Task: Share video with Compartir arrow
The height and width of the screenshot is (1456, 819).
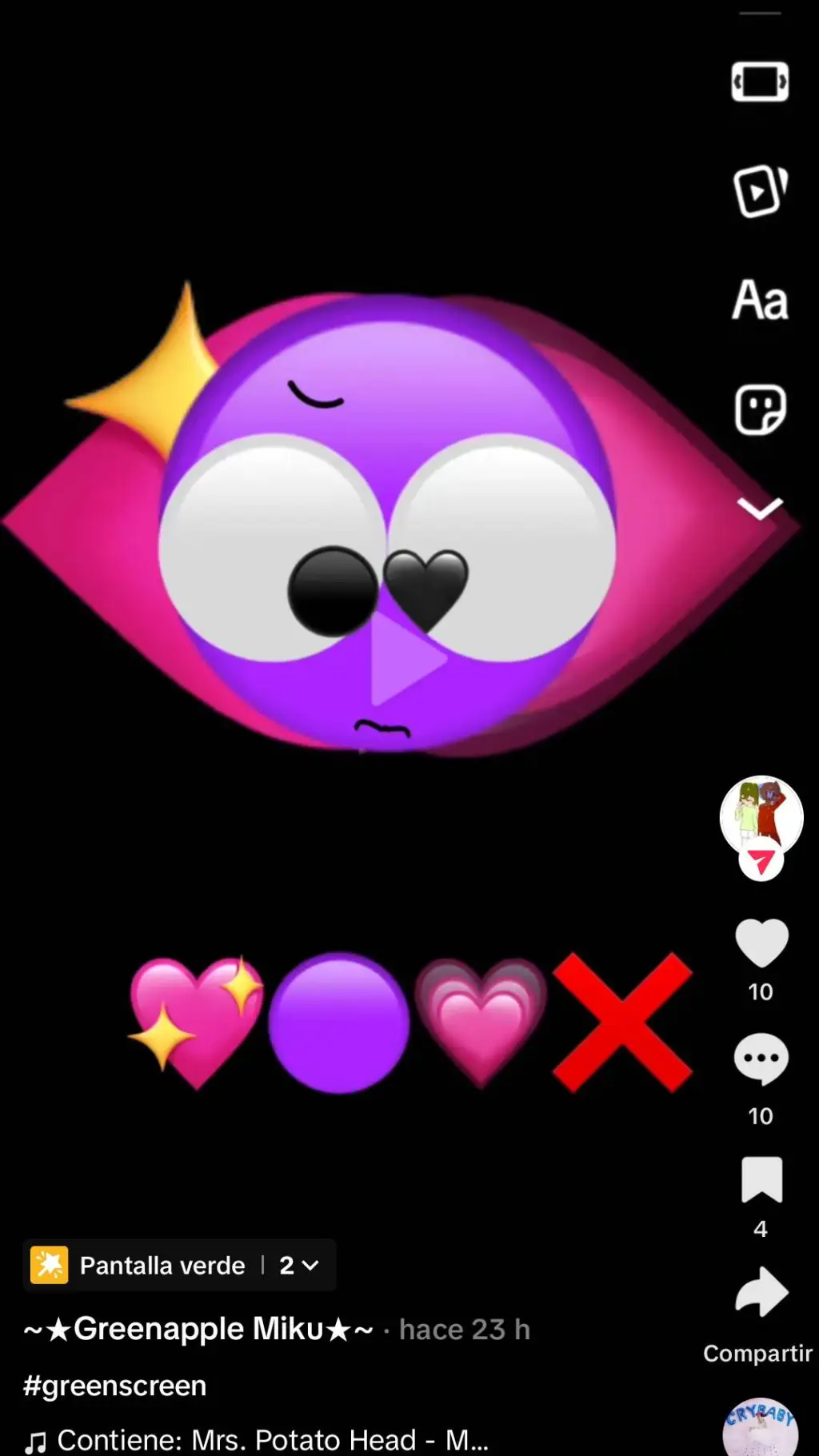Action: (x=761, y=1292)
